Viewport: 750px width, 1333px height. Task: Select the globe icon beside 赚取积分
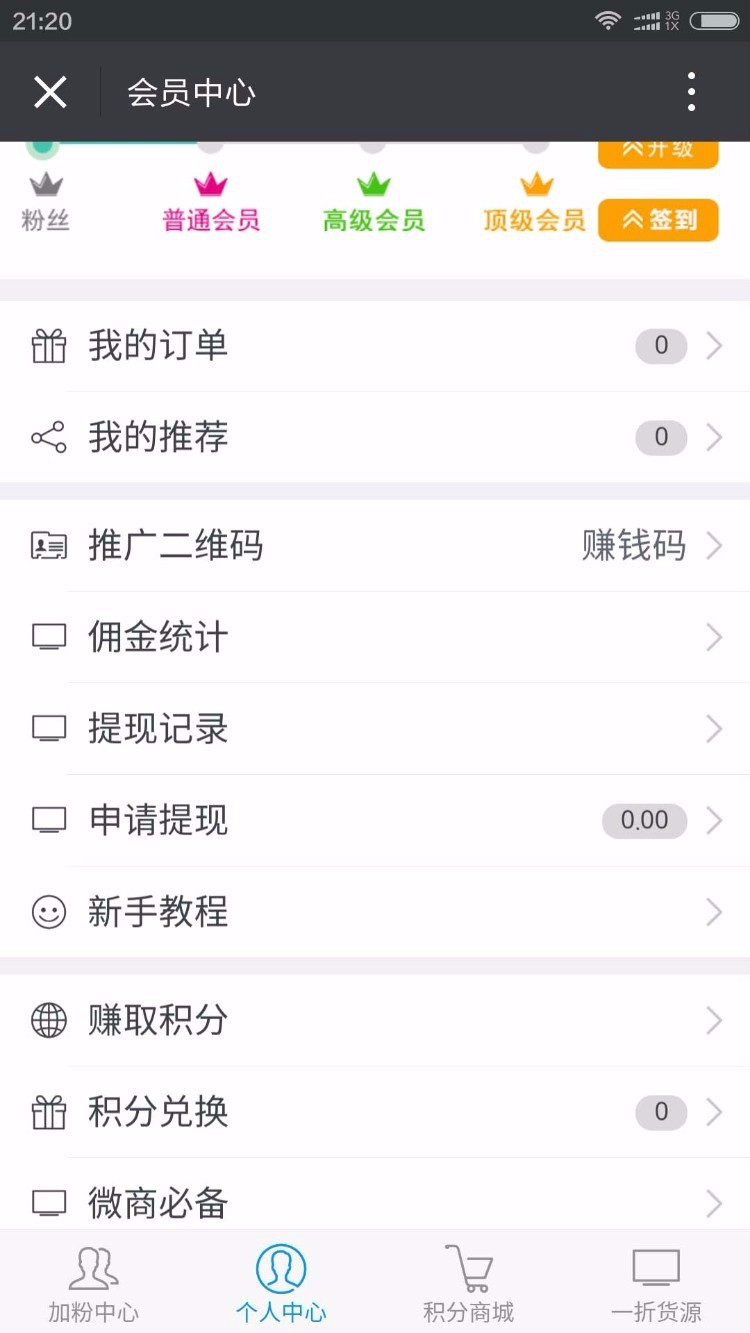click(x=47, y=1020)
